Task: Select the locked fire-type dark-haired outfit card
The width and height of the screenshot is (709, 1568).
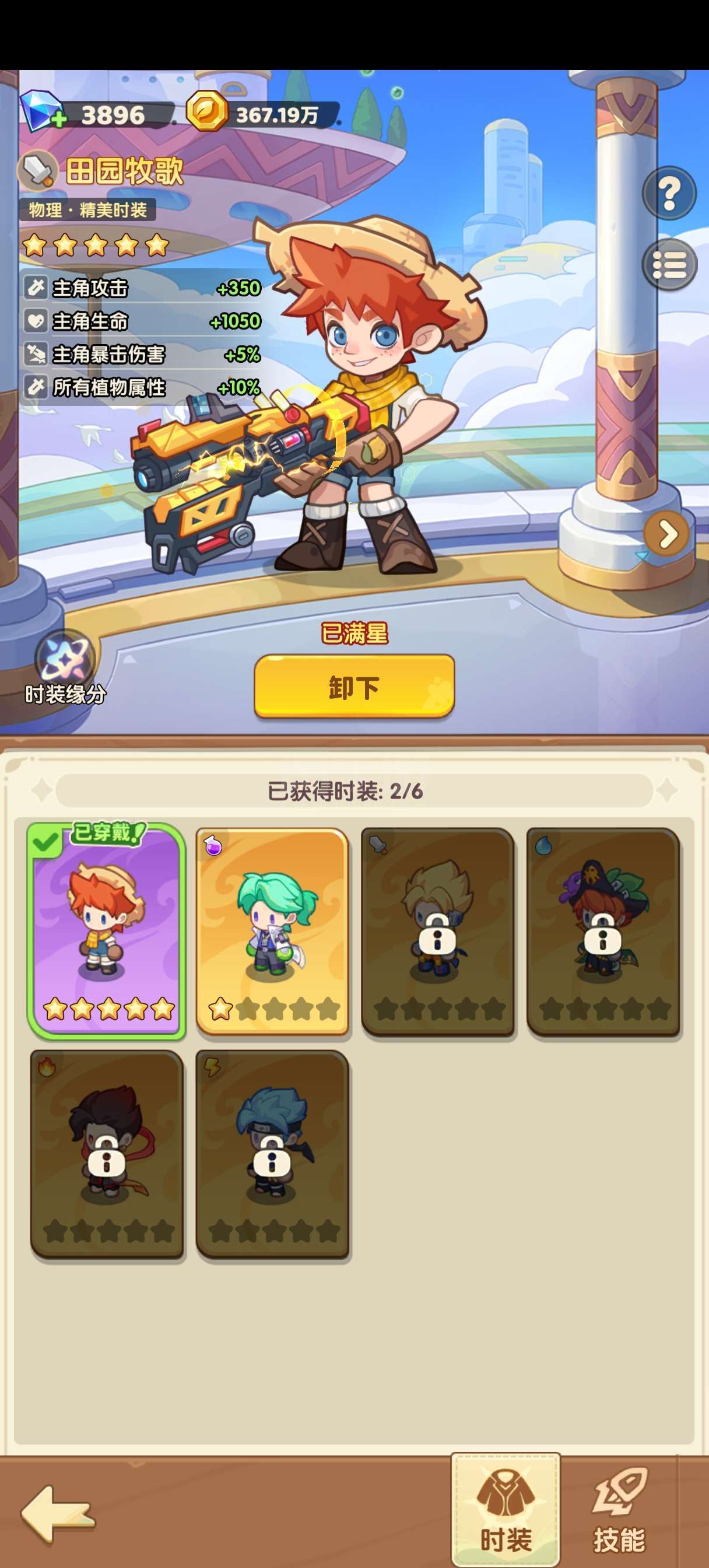Action: pos(107,1153)
